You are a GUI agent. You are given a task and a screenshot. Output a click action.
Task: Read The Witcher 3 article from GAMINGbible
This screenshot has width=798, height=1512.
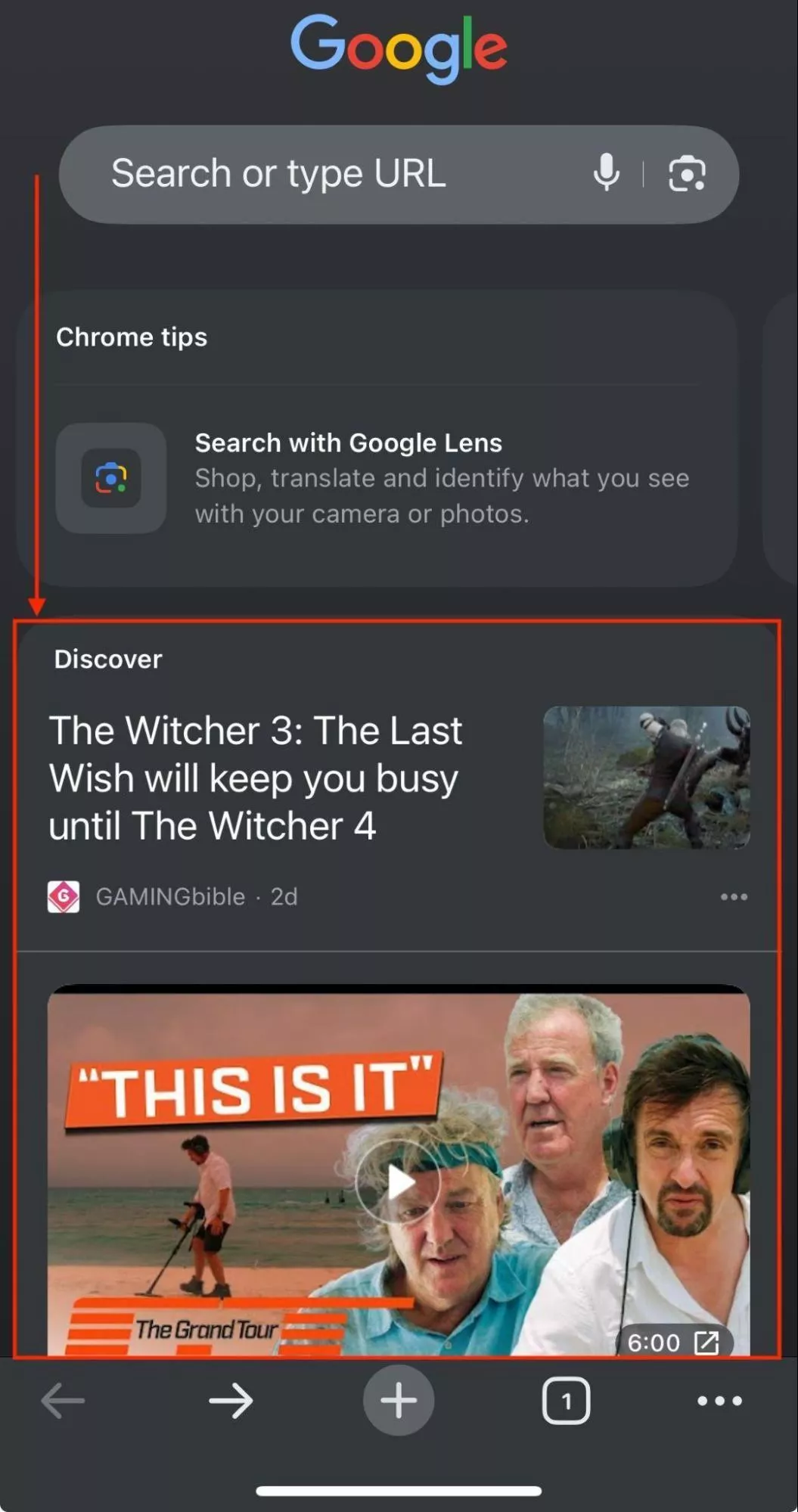(256, 778)
